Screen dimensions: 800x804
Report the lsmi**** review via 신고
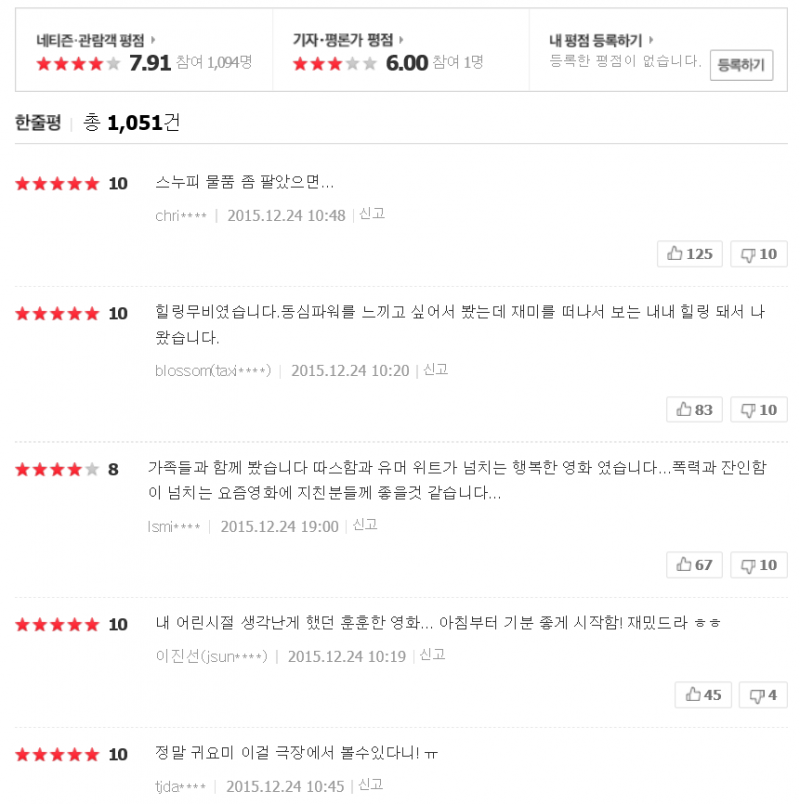click(365, 525)
